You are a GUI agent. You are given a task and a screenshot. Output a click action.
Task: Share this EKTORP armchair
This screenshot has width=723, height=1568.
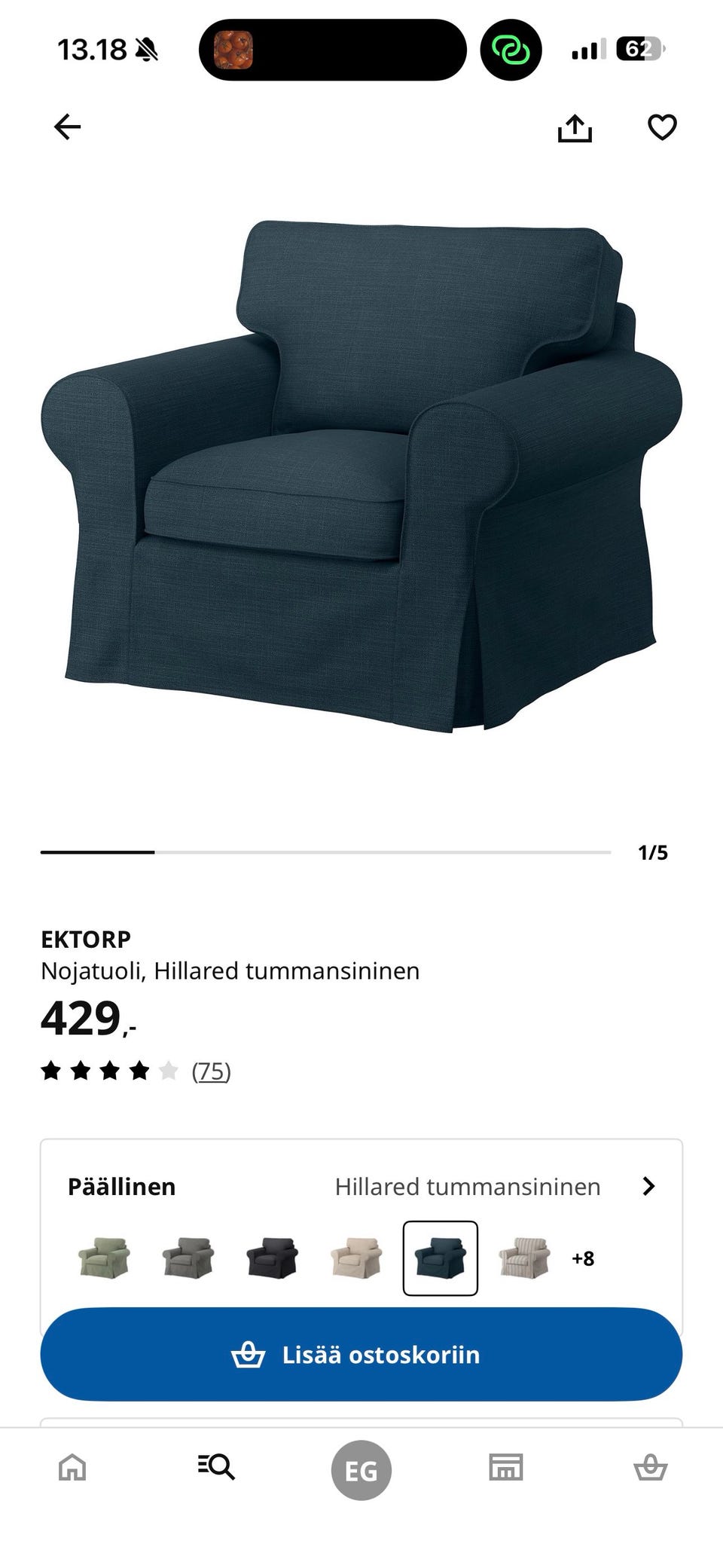point(575,127)
